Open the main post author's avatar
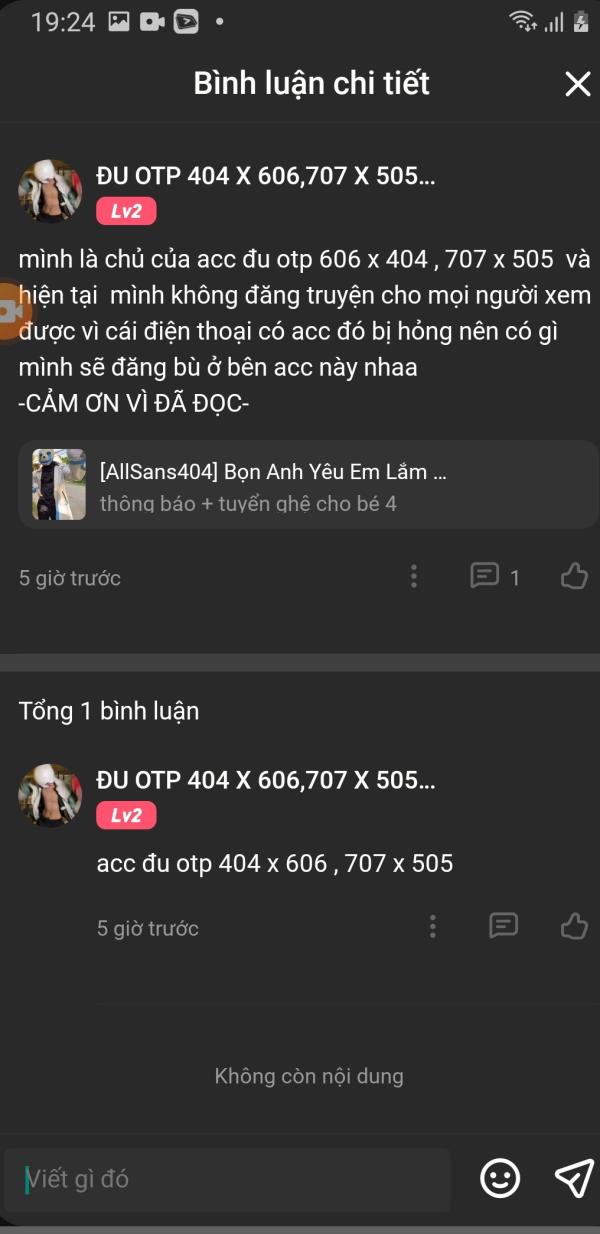This screenshot has height=1234, width=600. pos(50,190)
